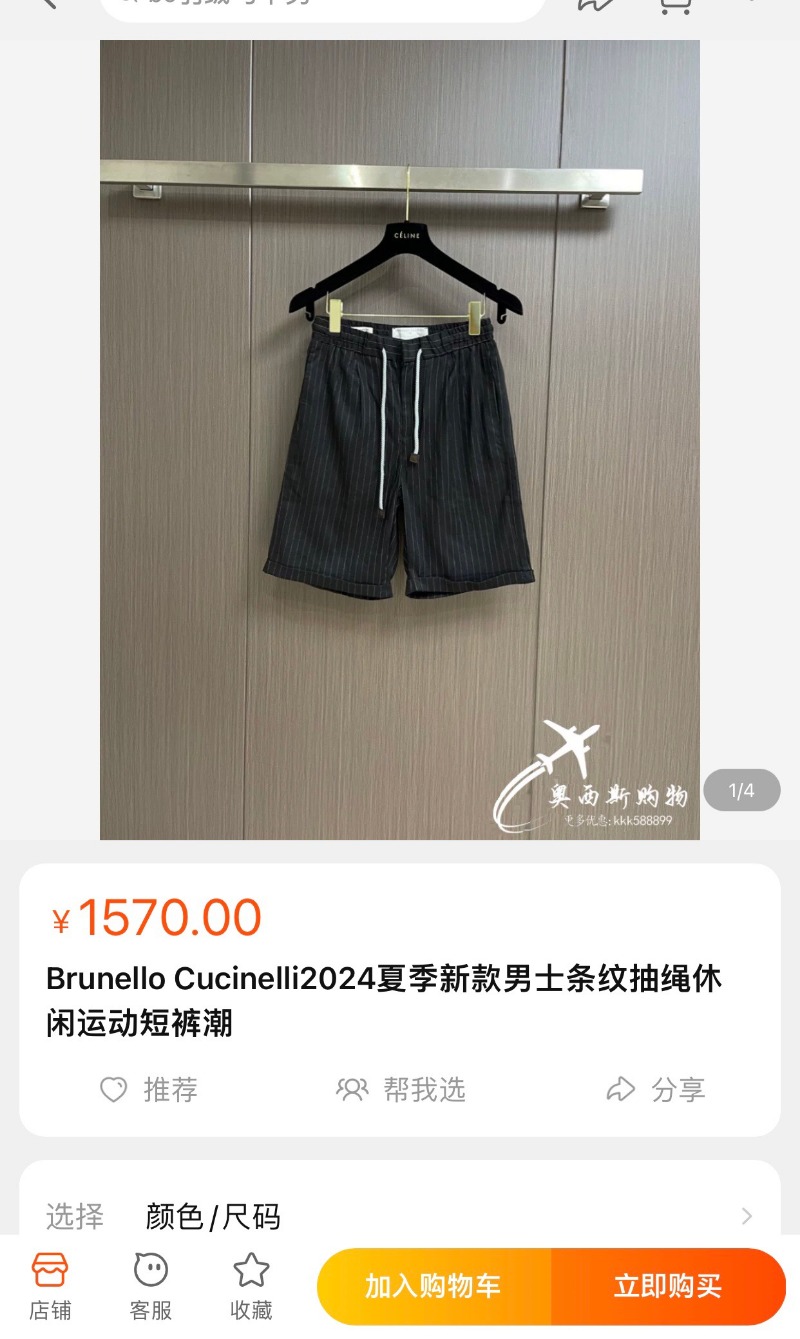
Task: Share this product via 分享
Action: pyautogui.click(x=656, y=1089)
